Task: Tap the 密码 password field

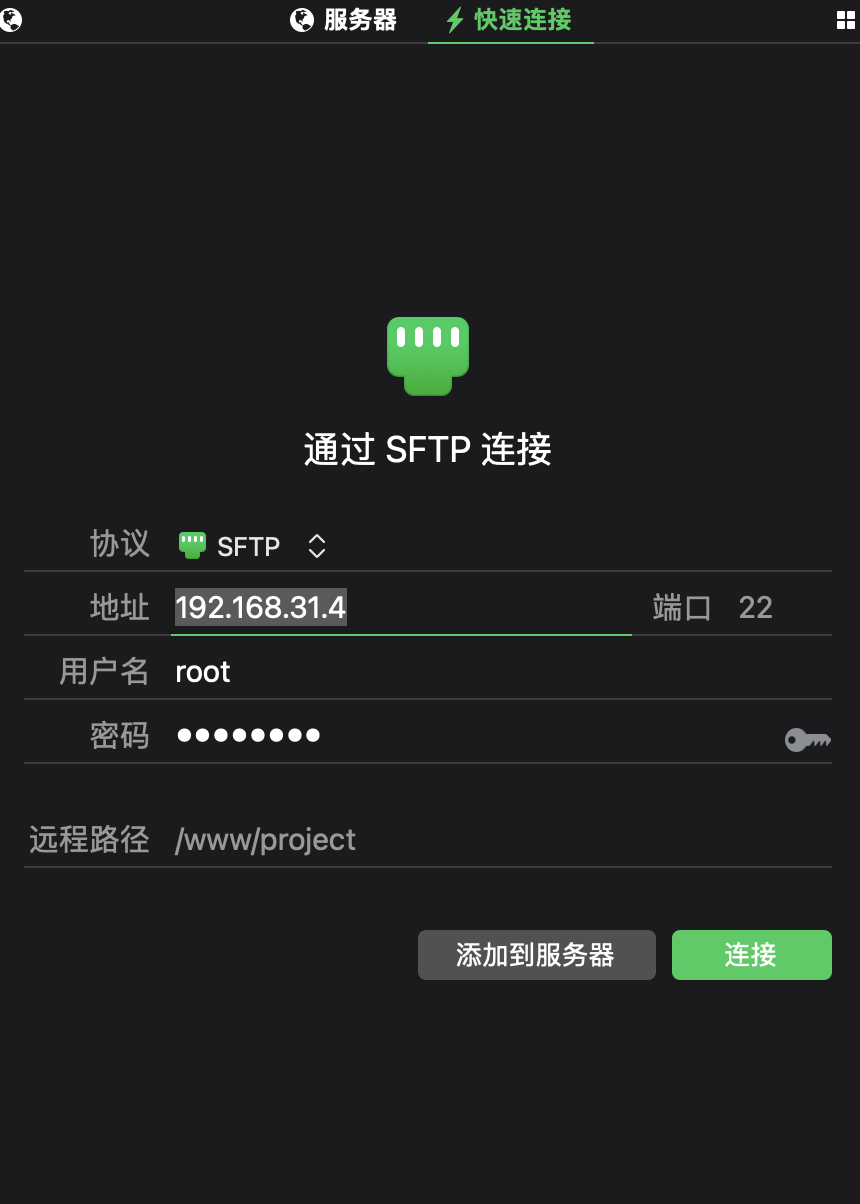Action: click(x=470, y=736)
